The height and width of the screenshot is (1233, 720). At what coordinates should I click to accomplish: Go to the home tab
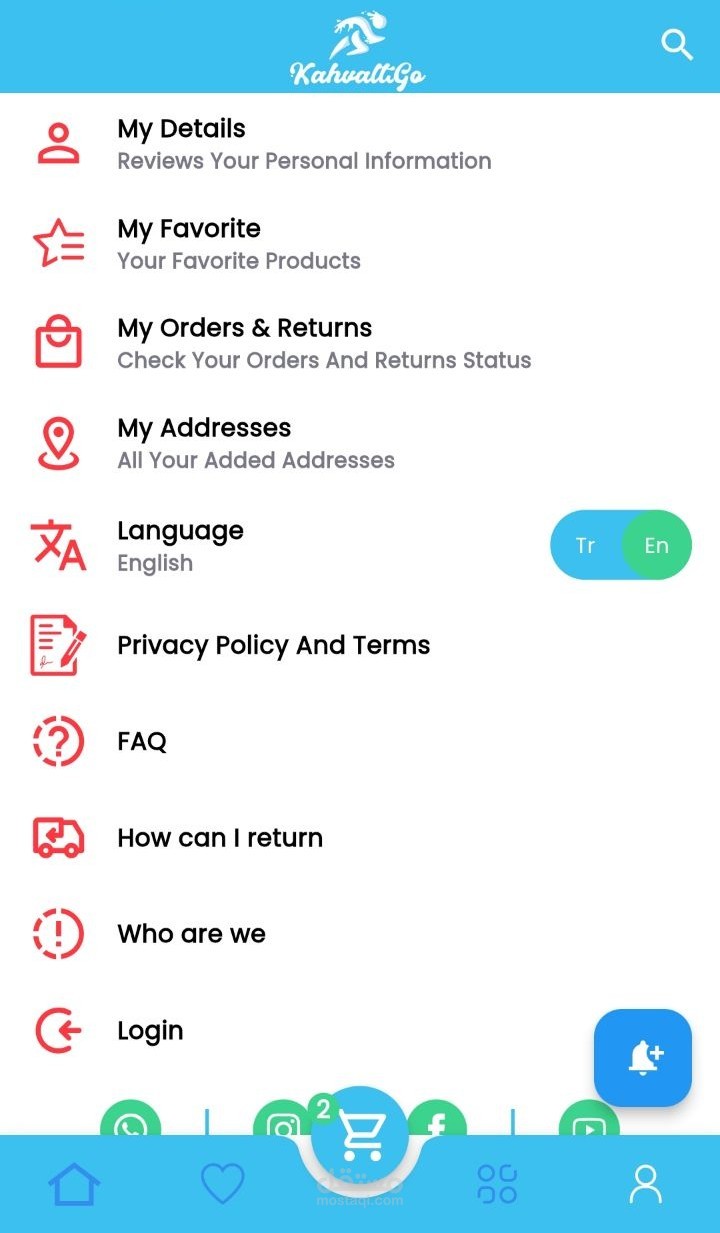75,1184
